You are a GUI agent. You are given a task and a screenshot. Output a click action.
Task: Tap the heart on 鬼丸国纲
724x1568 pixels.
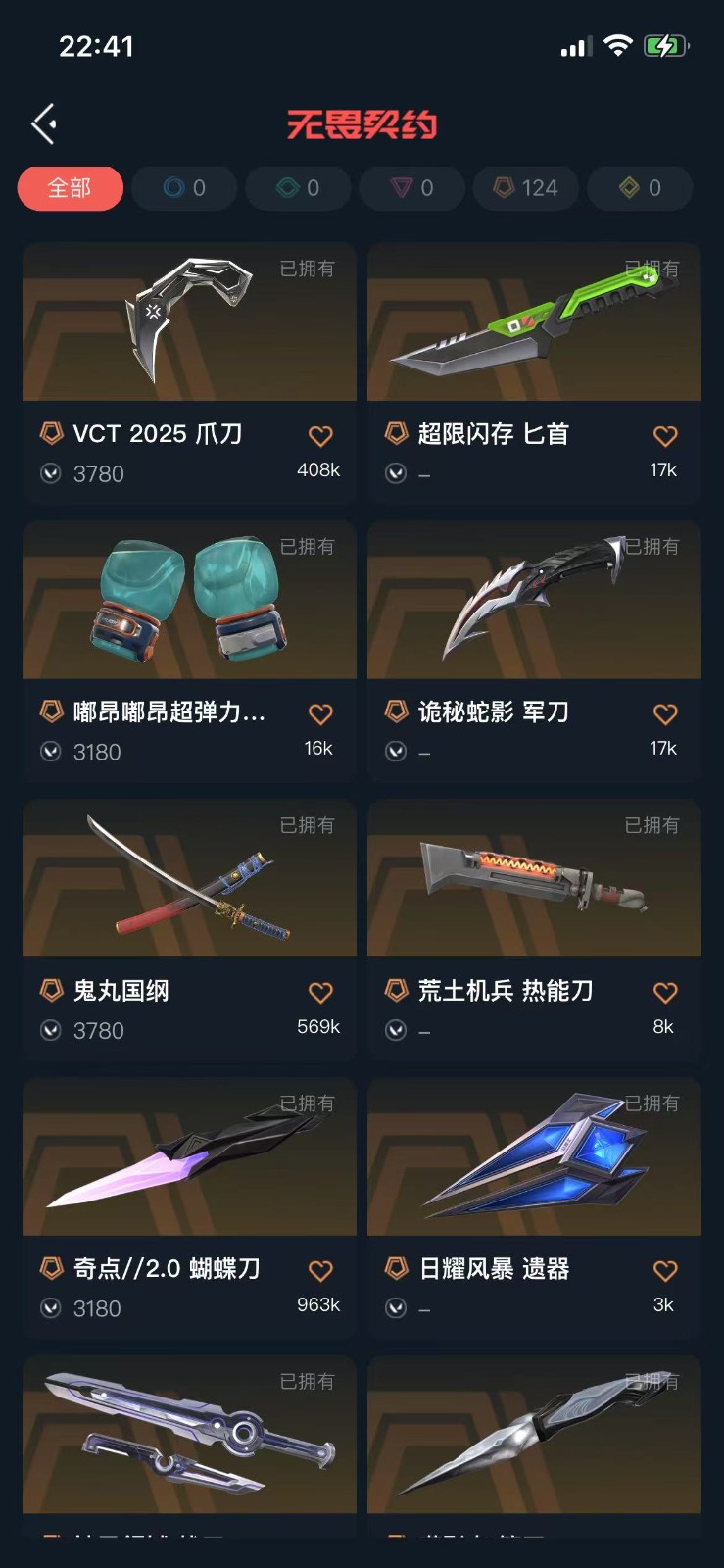[320, 992]
